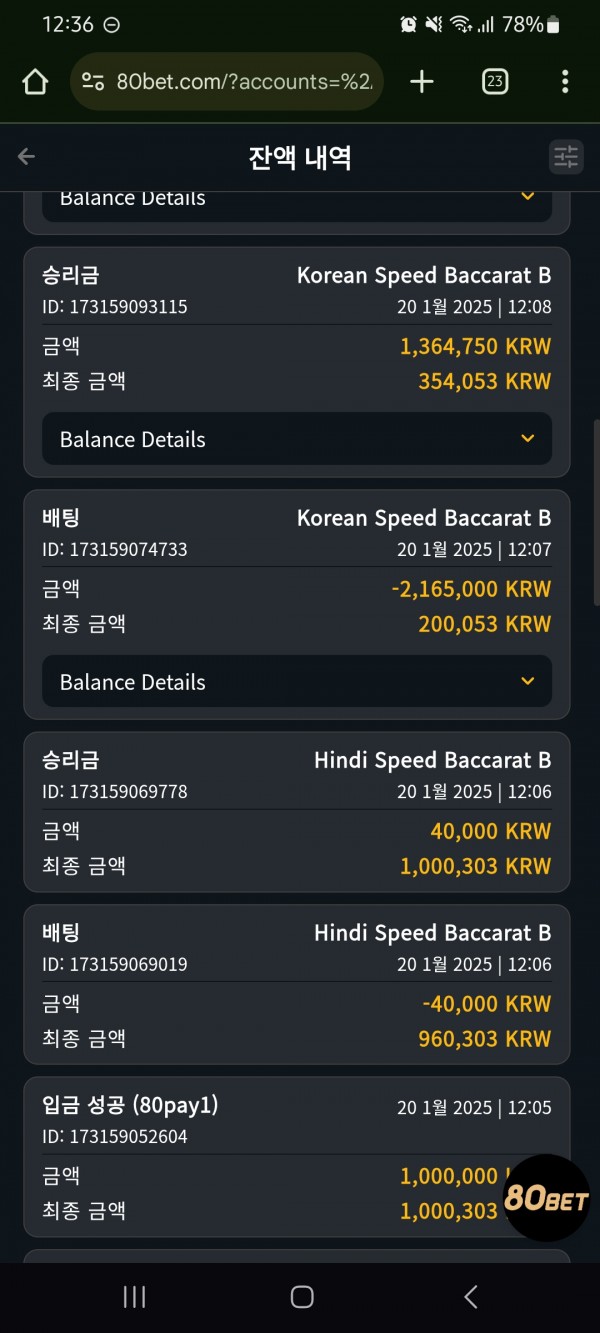The height and width of the screenshot is (1333, 600).
Task: Tap the floating 80BET button
Action: coord(546,1198)
